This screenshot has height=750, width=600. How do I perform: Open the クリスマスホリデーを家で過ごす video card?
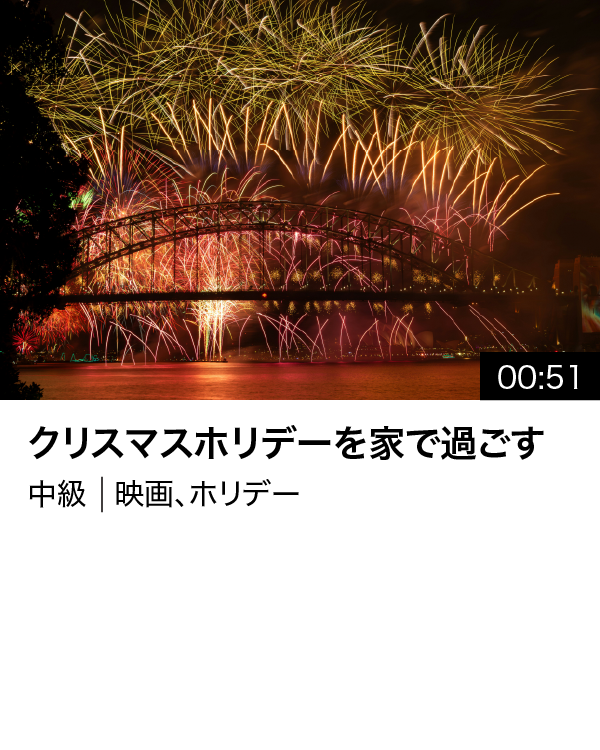click(300, 200)
